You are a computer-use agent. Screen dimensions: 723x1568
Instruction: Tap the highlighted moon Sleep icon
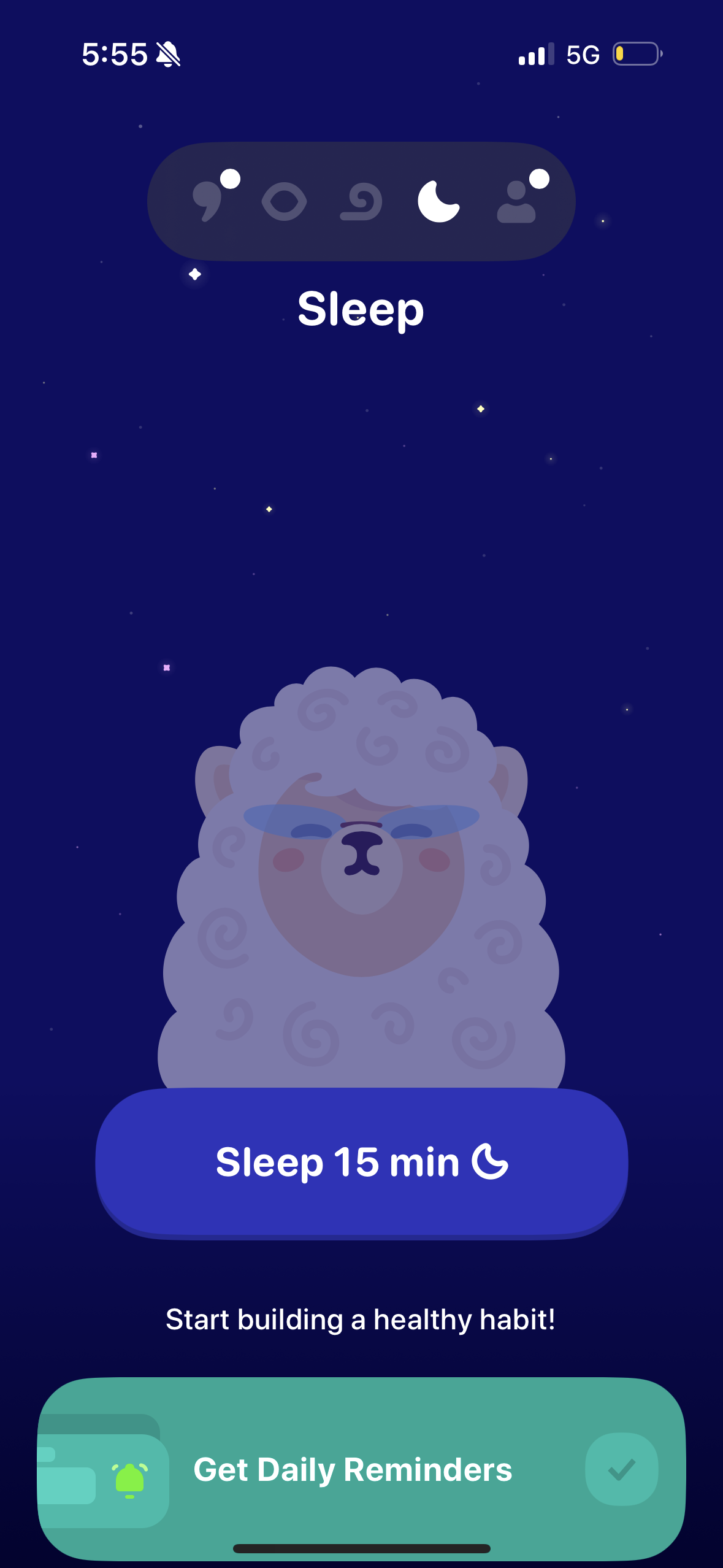tap(439, 202)
